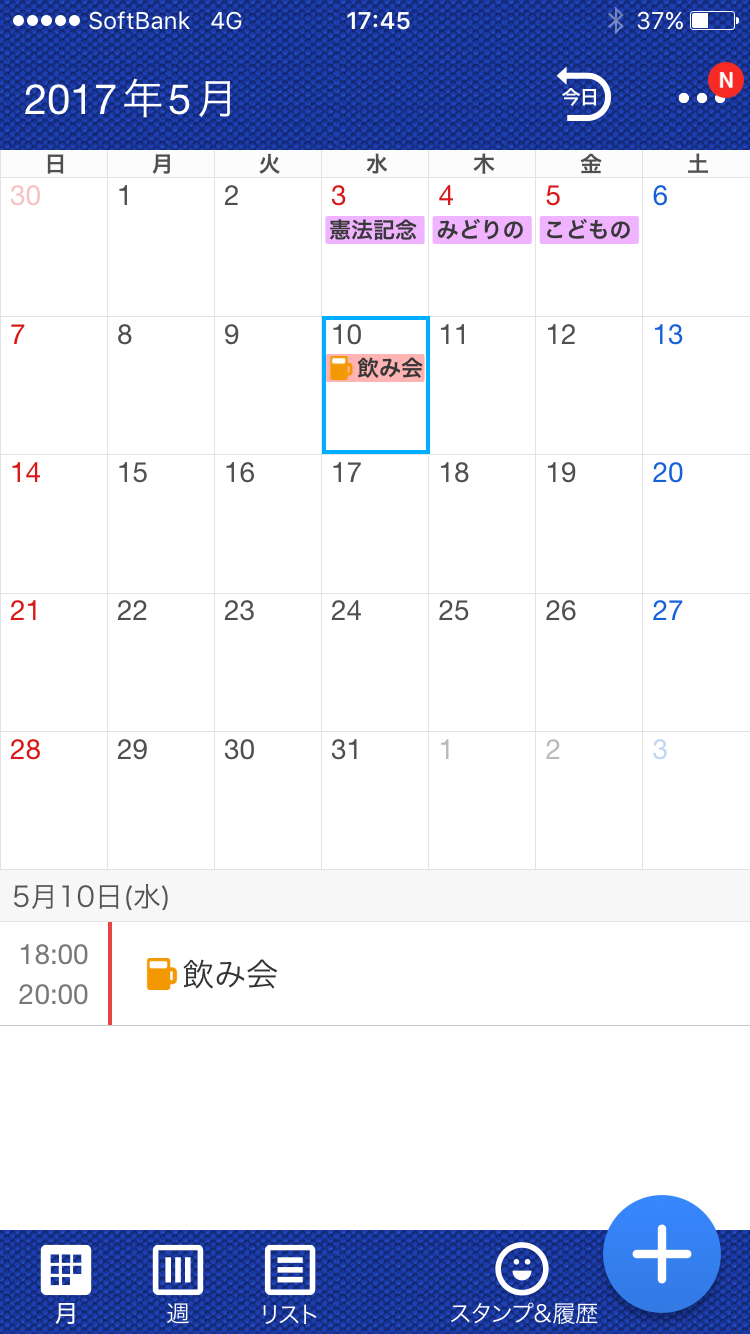The width and height of the screenshot is (750, 1334).
Task: Select May 5 with こどもの holiday
Action: coord(589,247)
